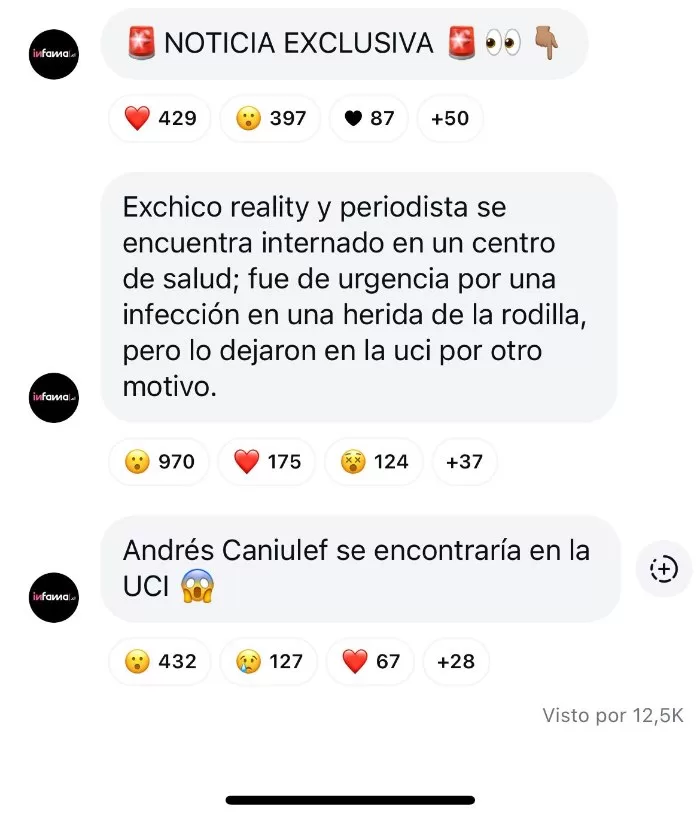Image resolution: width=700 pixels, height=819 pixels.
Task: Tap the heart reaction showing 175
Action: [266, 462]
